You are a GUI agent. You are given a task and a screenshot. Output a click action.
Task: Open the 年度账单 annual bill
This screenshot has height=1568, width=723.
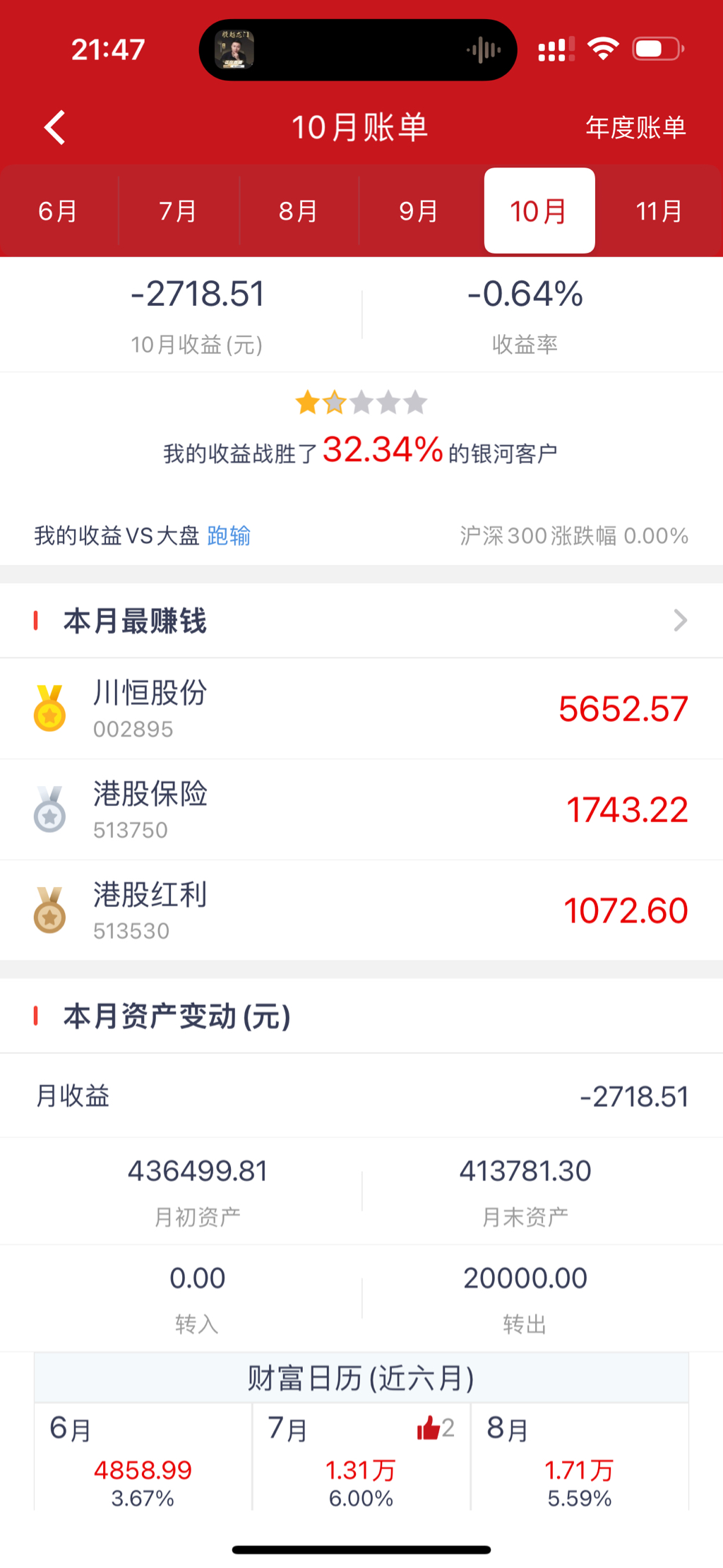(x=635, y=128)
